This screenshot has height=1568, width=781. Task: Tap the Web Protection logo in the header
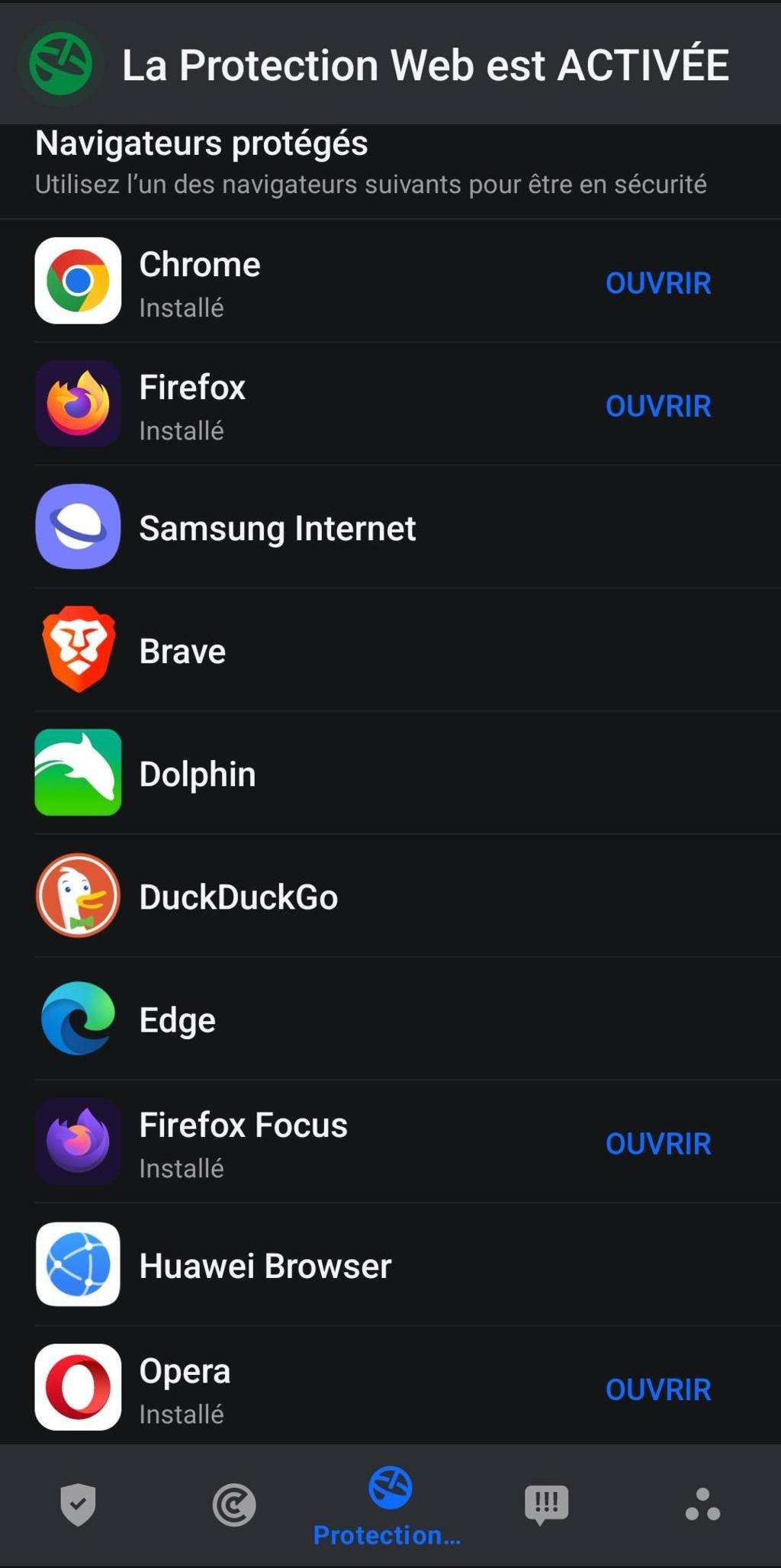click(x=61, y=65)
